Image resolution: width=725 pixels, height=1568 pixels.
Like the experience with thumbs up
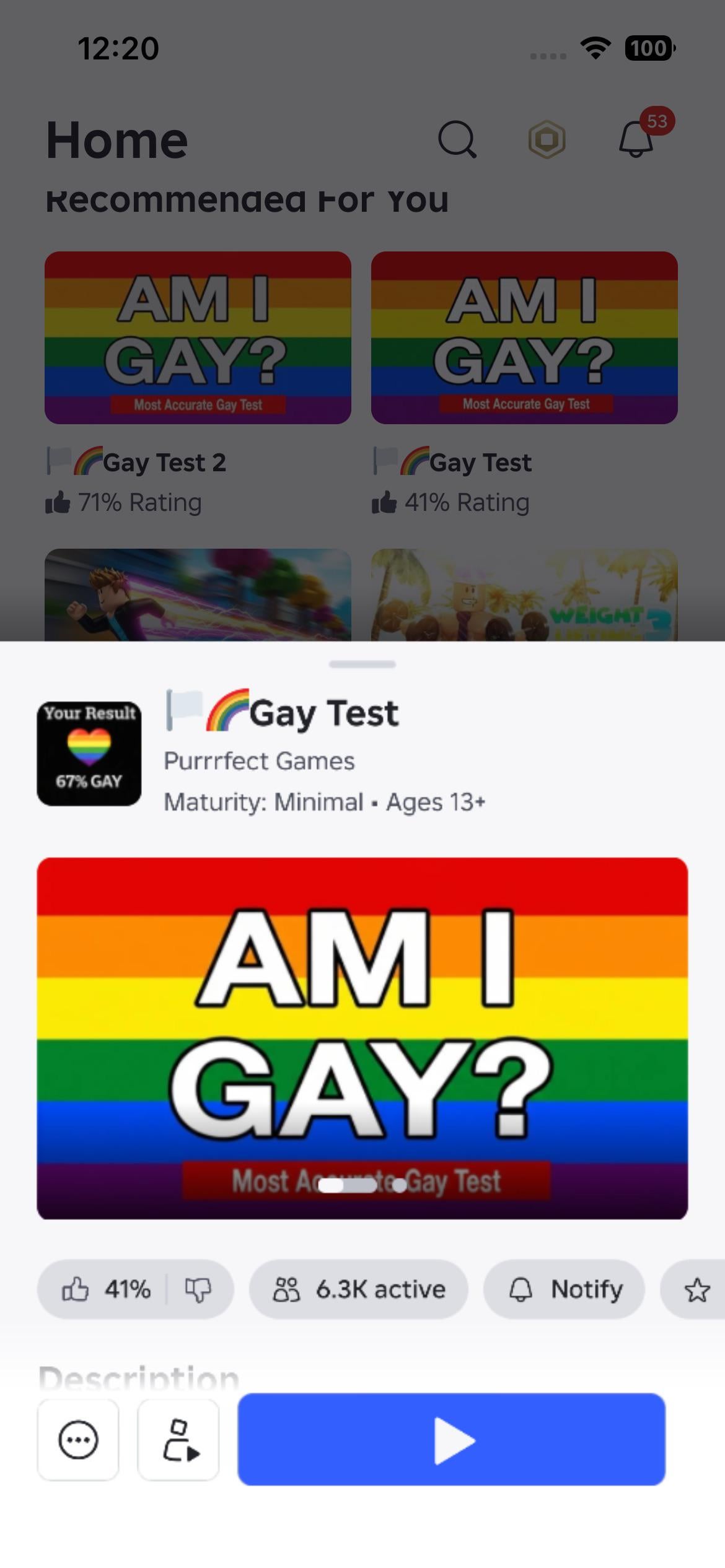click(76, 1290)
